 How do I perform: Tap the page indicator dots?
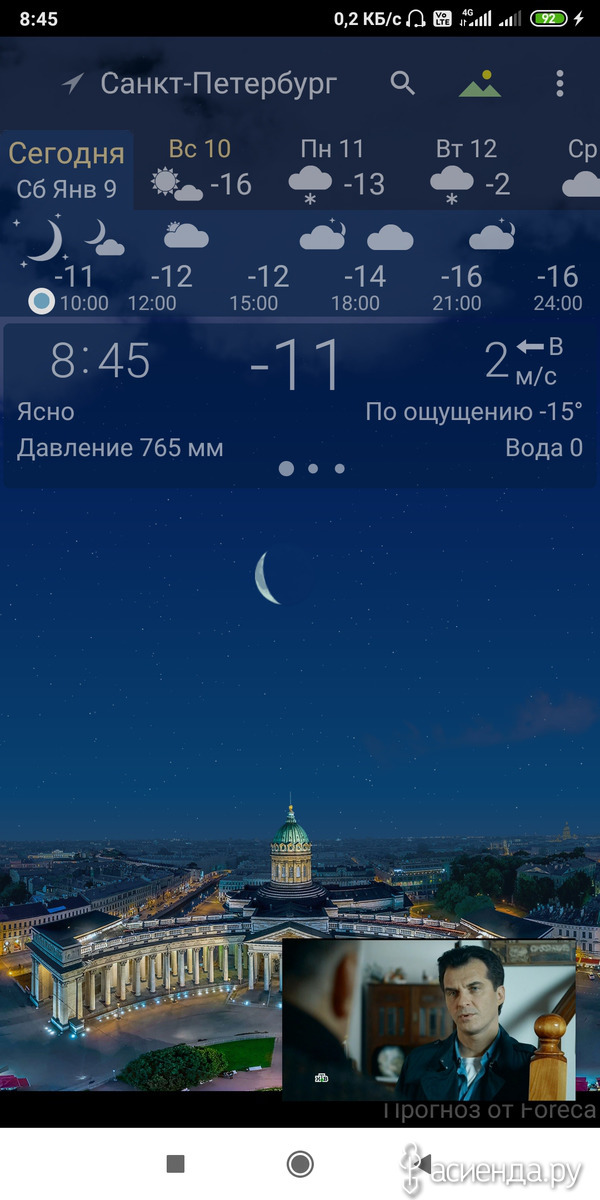pos(313,468)
